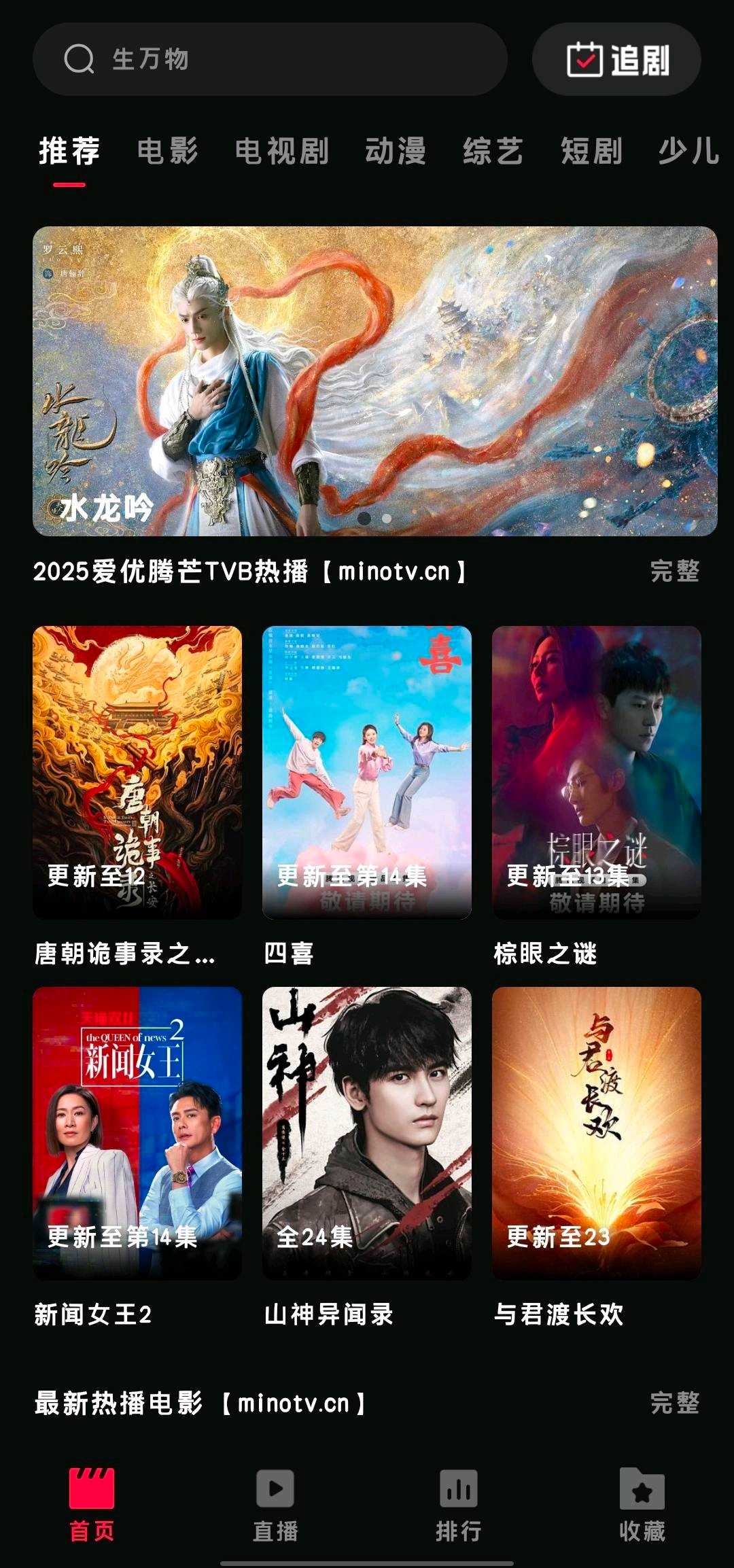Switch to the 电视剧 tab

pyautogui.click(x=282, y=151)
